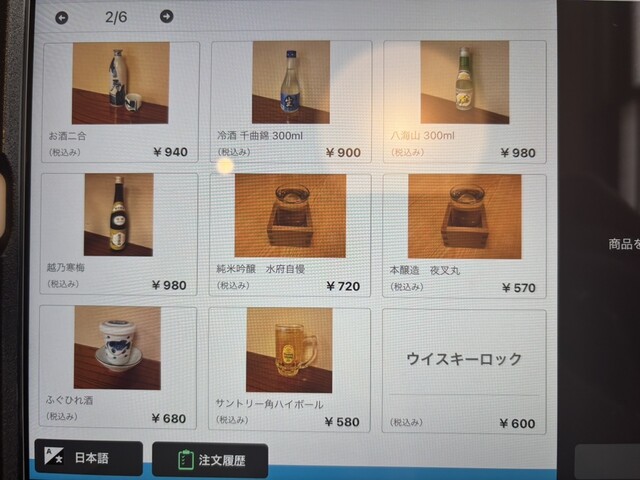Go to the next menu page
This screenshot has height=480, width=640.
point(166,16)
